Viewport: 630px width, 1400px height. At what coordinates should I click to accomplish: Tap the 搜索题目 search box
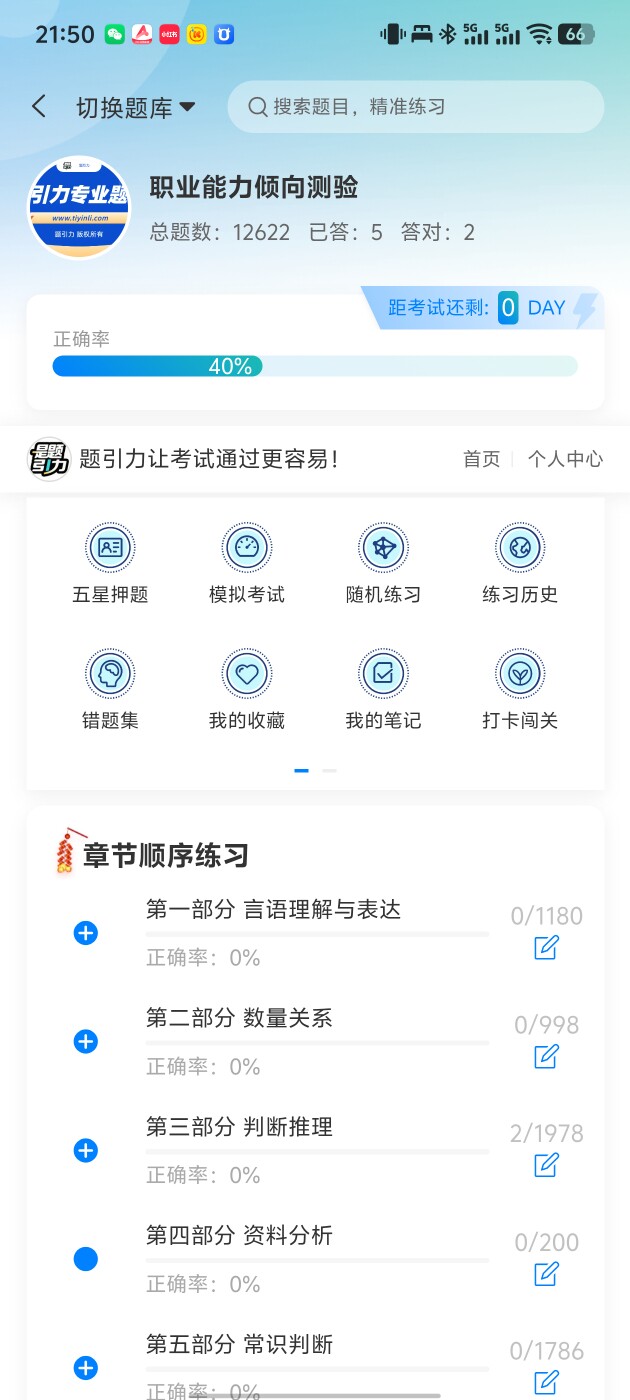pos(415,107)
